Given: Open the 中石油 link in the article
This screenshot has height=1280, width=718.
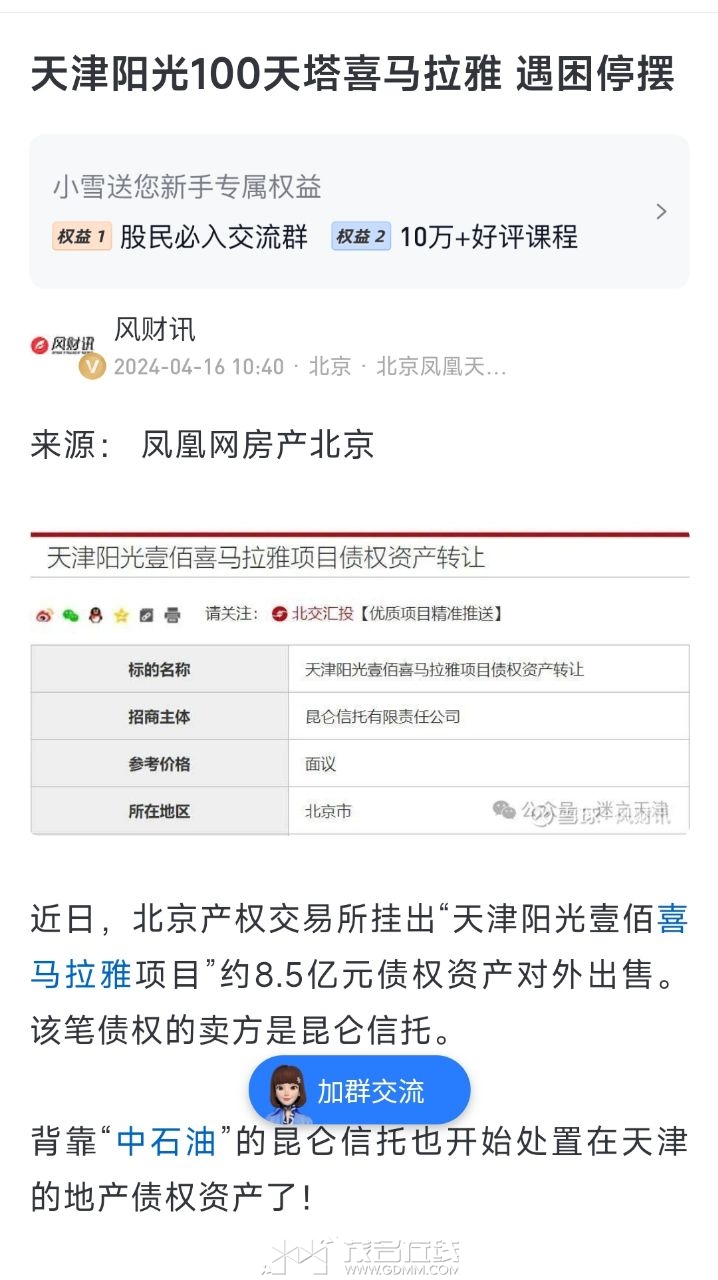Looking at the screenshot, I should point(166,1141).
